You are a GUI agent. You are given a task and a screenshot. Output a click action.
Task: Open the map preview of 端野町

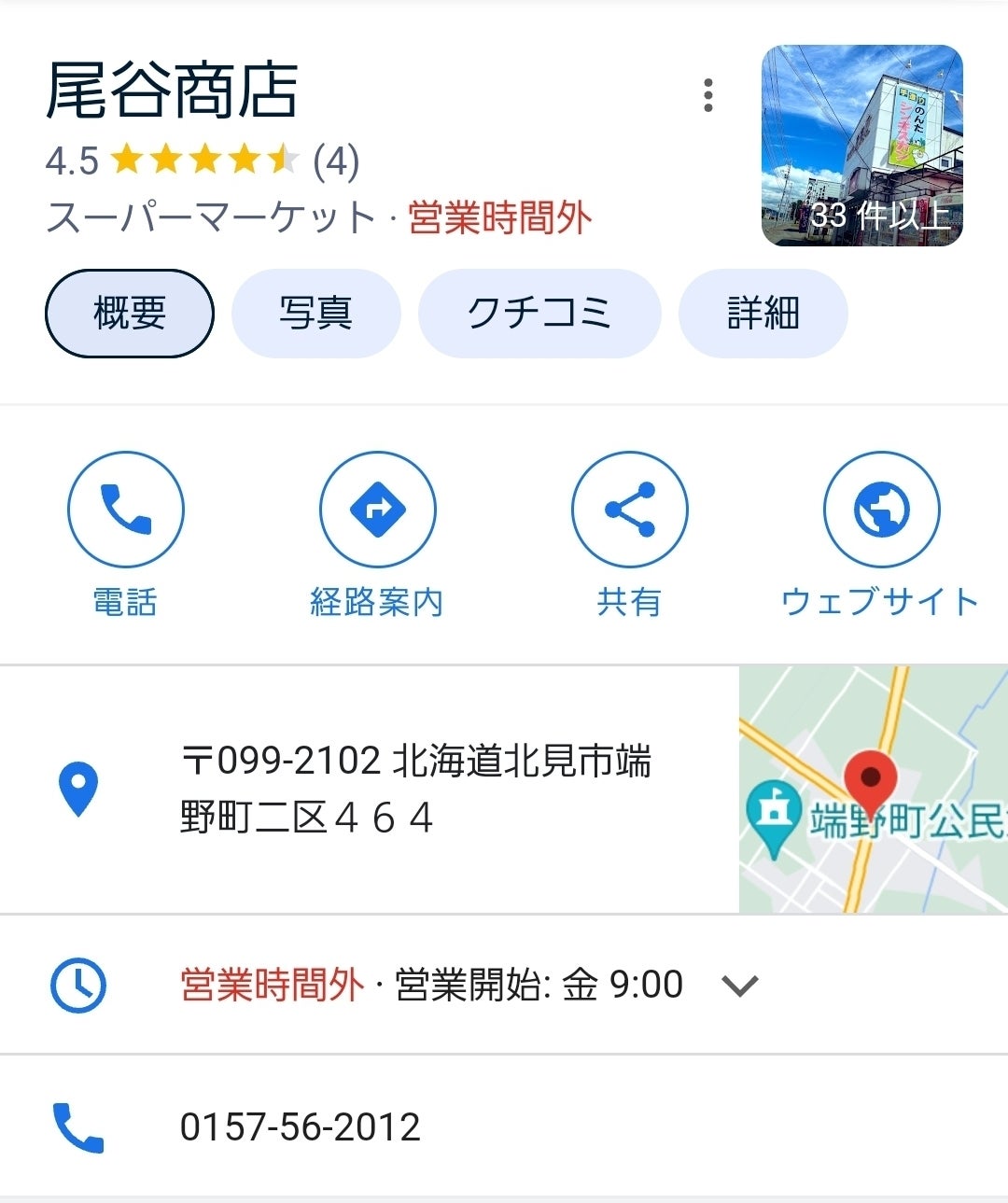[x=873, y=790]
